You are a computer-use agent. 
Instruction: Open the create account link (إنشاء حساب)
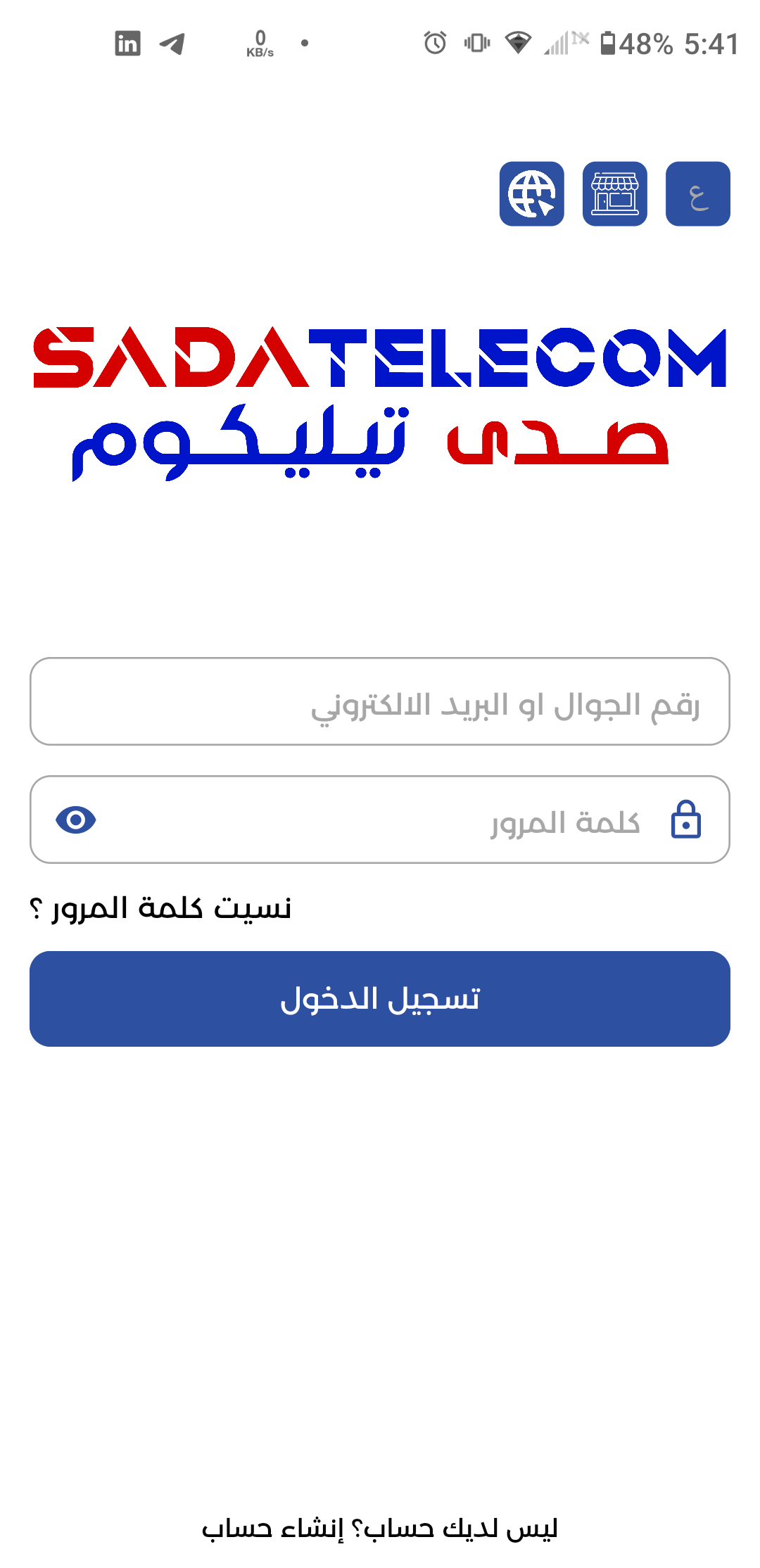coord(272,1528)
